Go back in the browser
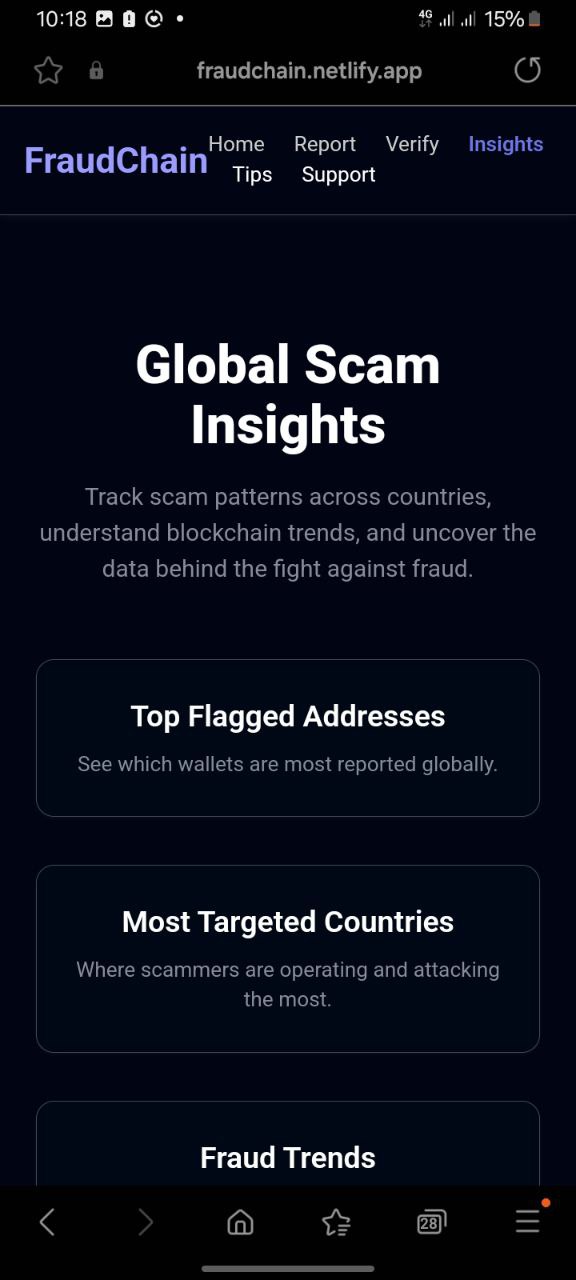Image resolution: width=576 pixels, height=1280 pixels. (x=47, y=1221)
